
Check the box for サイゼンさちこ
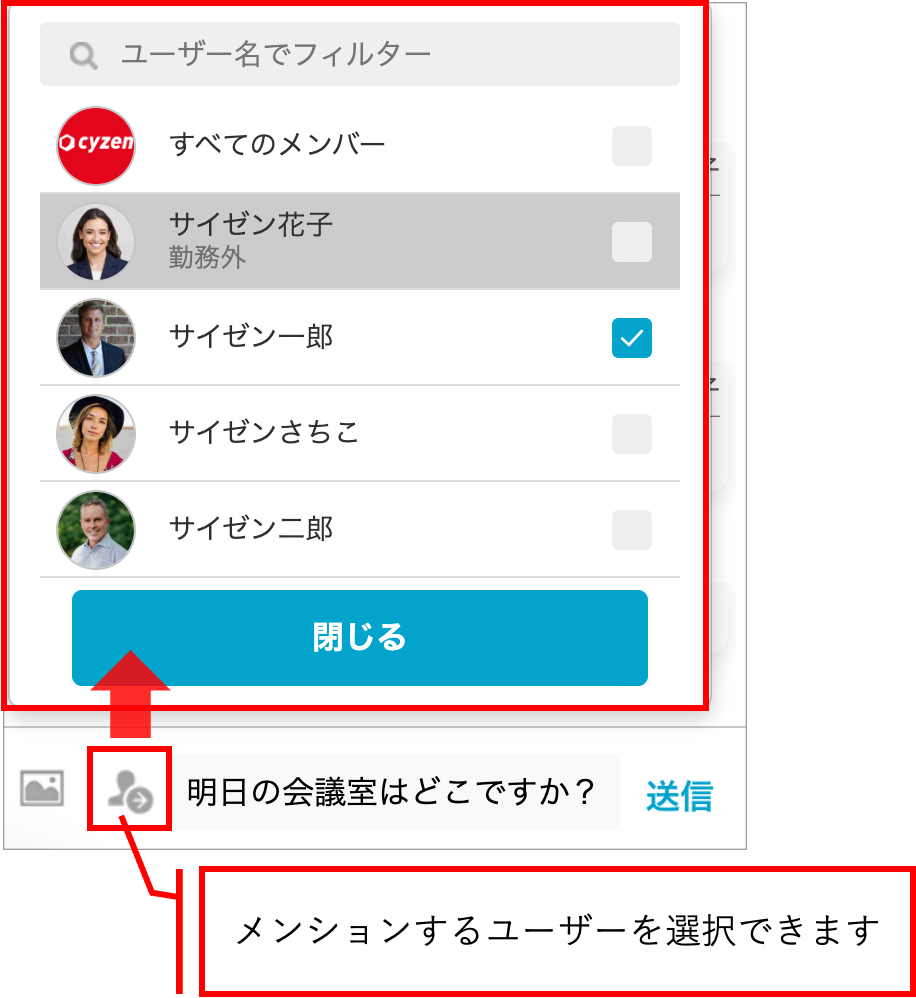pyautogui.click(x=631, y=434)
